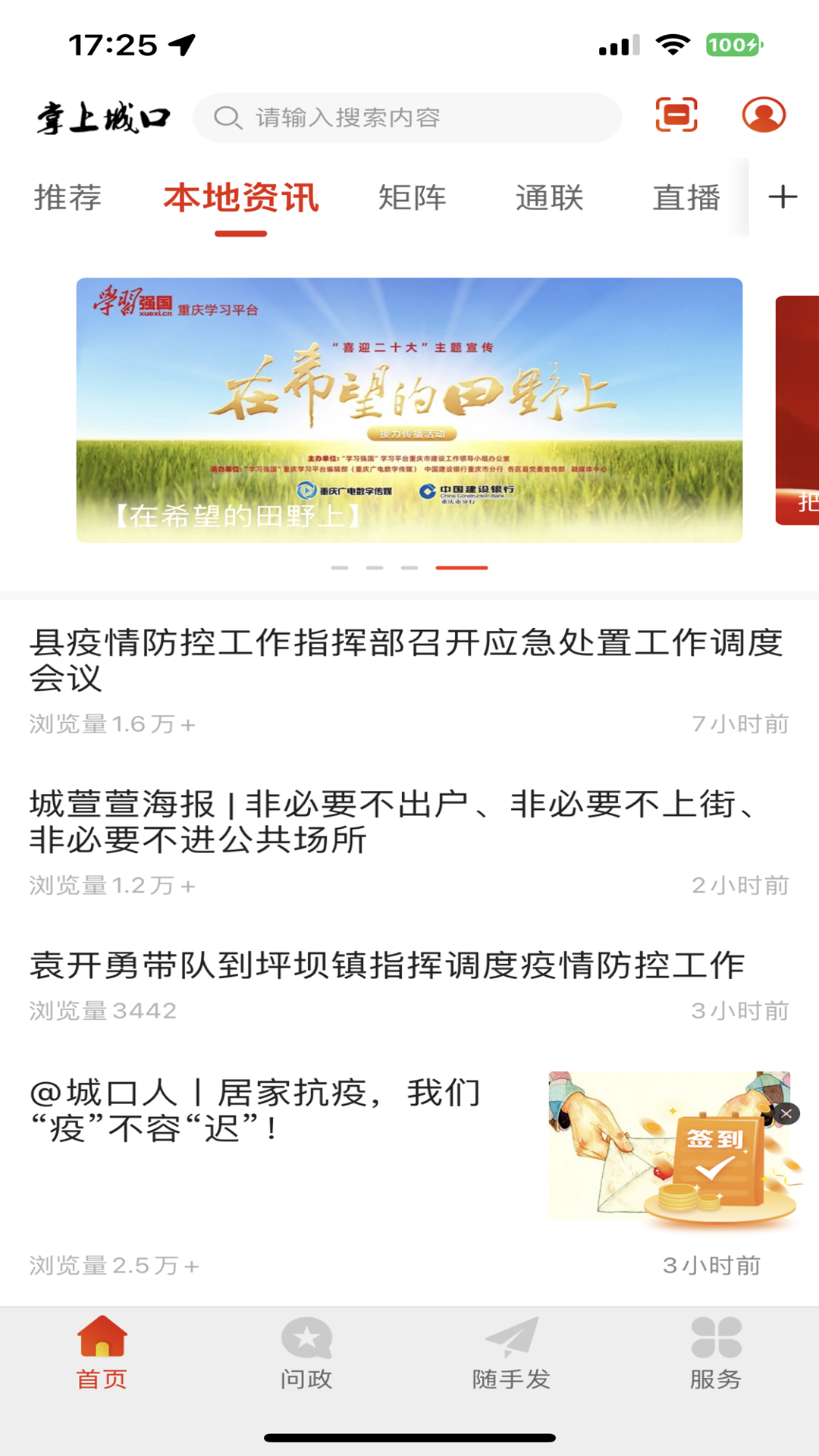Open the user profile icon

point(762,115)
